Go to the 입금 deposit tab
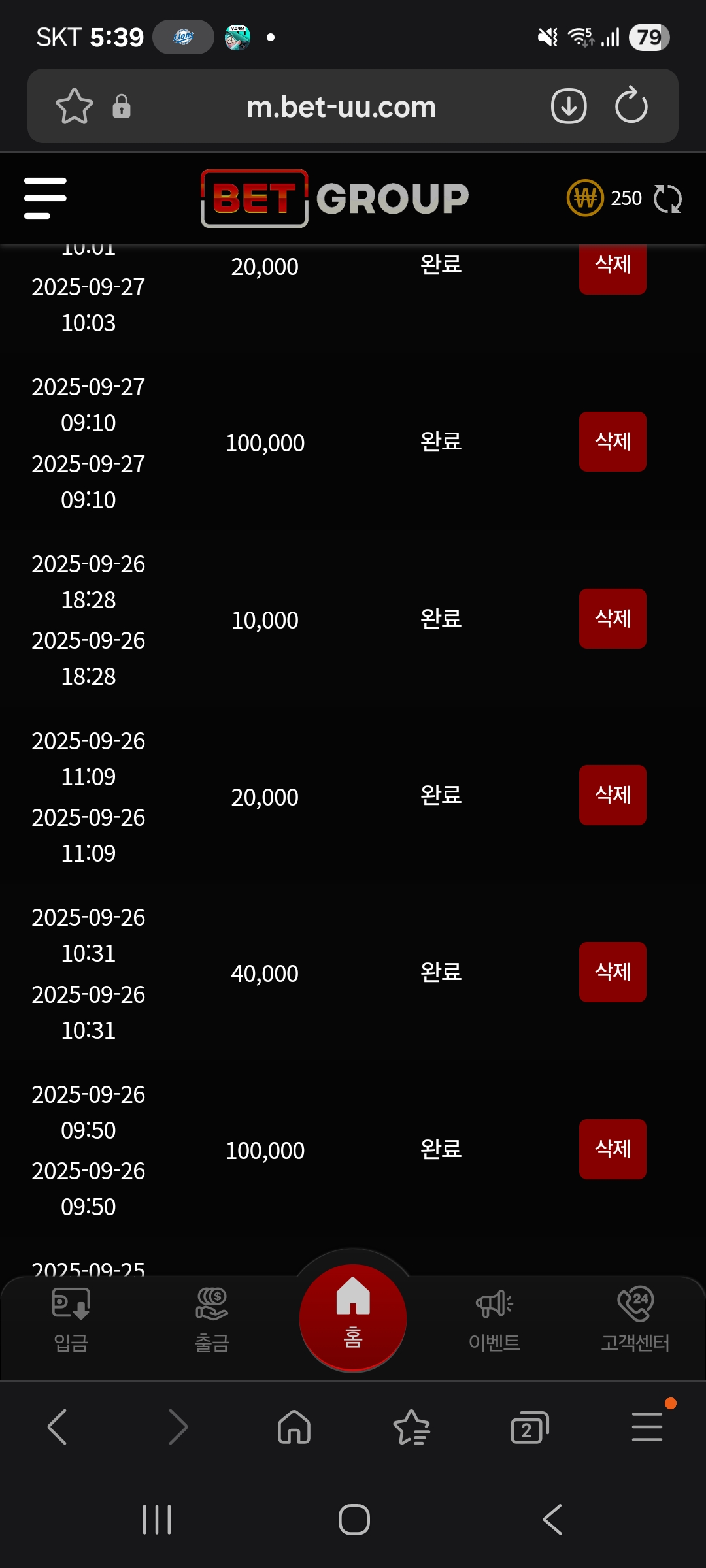The height and width of the screenshot is (1568, 706). [71, 1320]
